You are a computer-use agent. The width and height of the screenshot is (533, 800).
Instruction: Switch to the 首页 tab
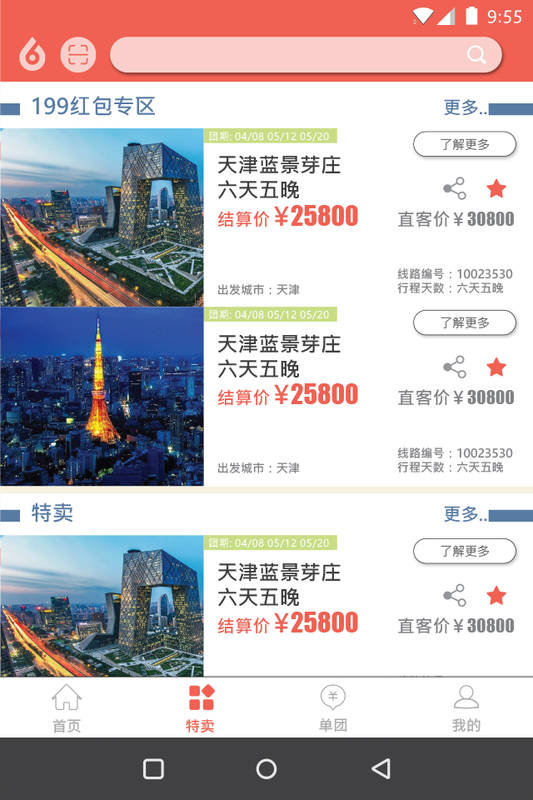pos(66,708)
